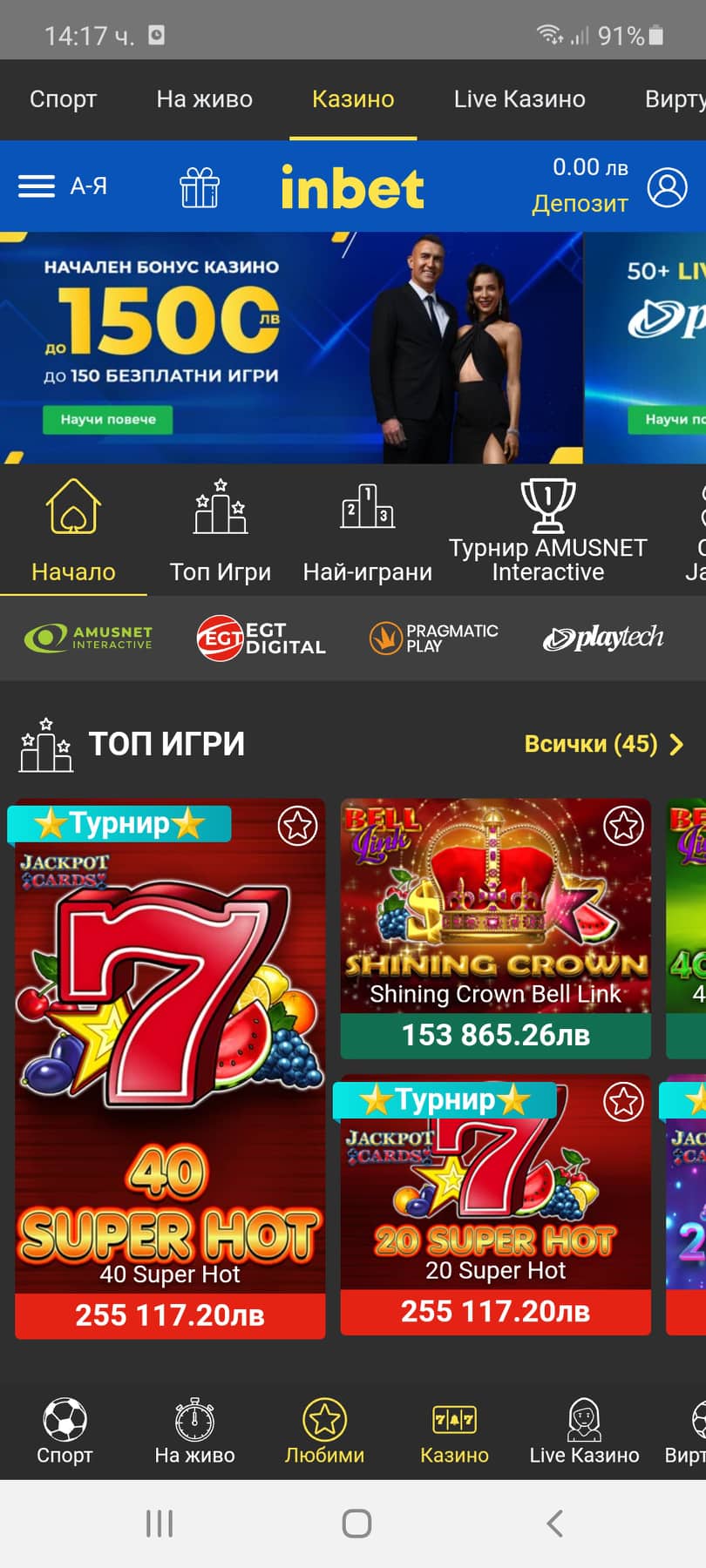Open Турнир AMUSNET Interactive category
Image resolution: width=706 pixels, height=1568 pixels.
click(x=547, y=531)
